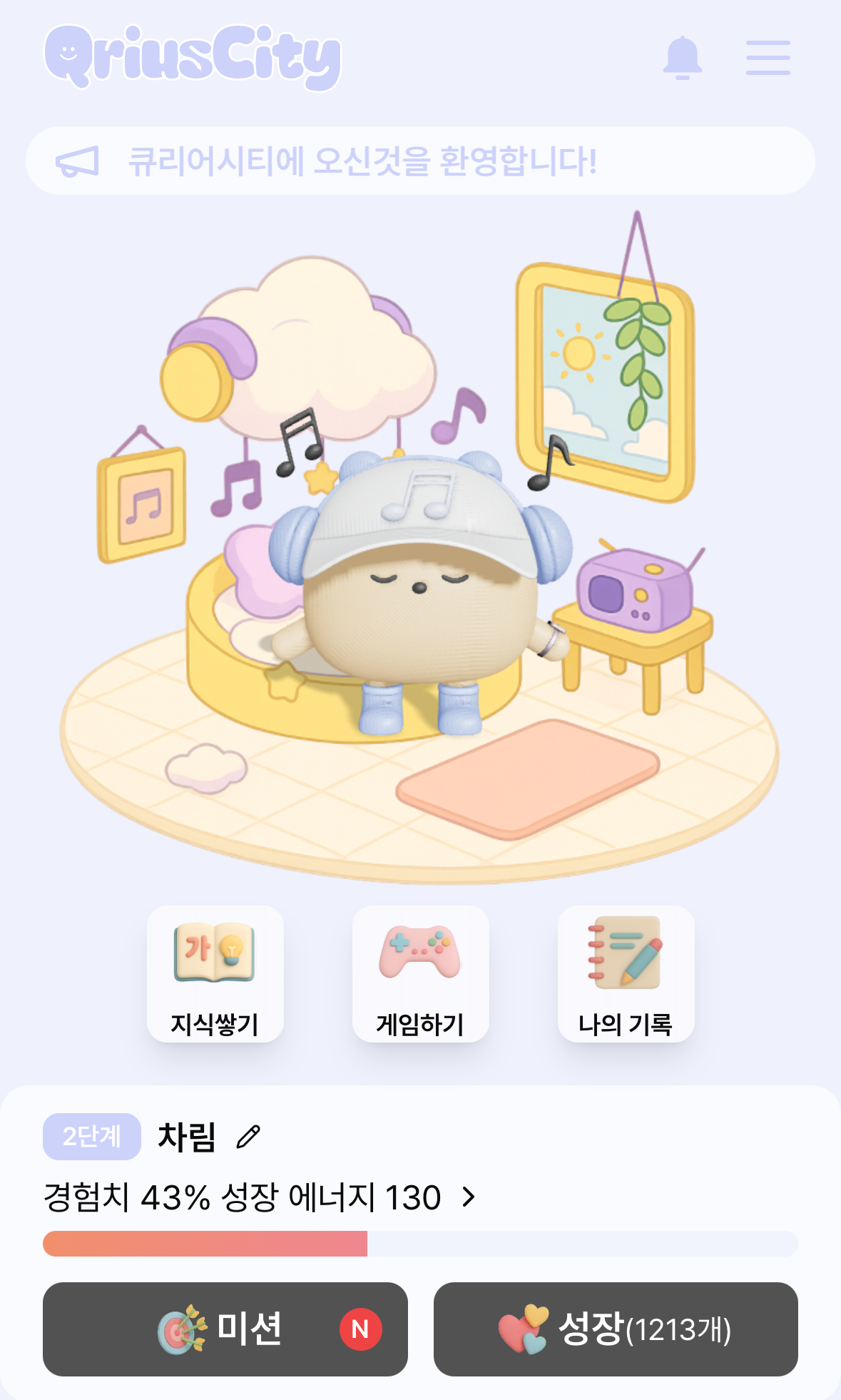Open the hamburger menu
This screenshot has width=841, height=1400.
767,59
